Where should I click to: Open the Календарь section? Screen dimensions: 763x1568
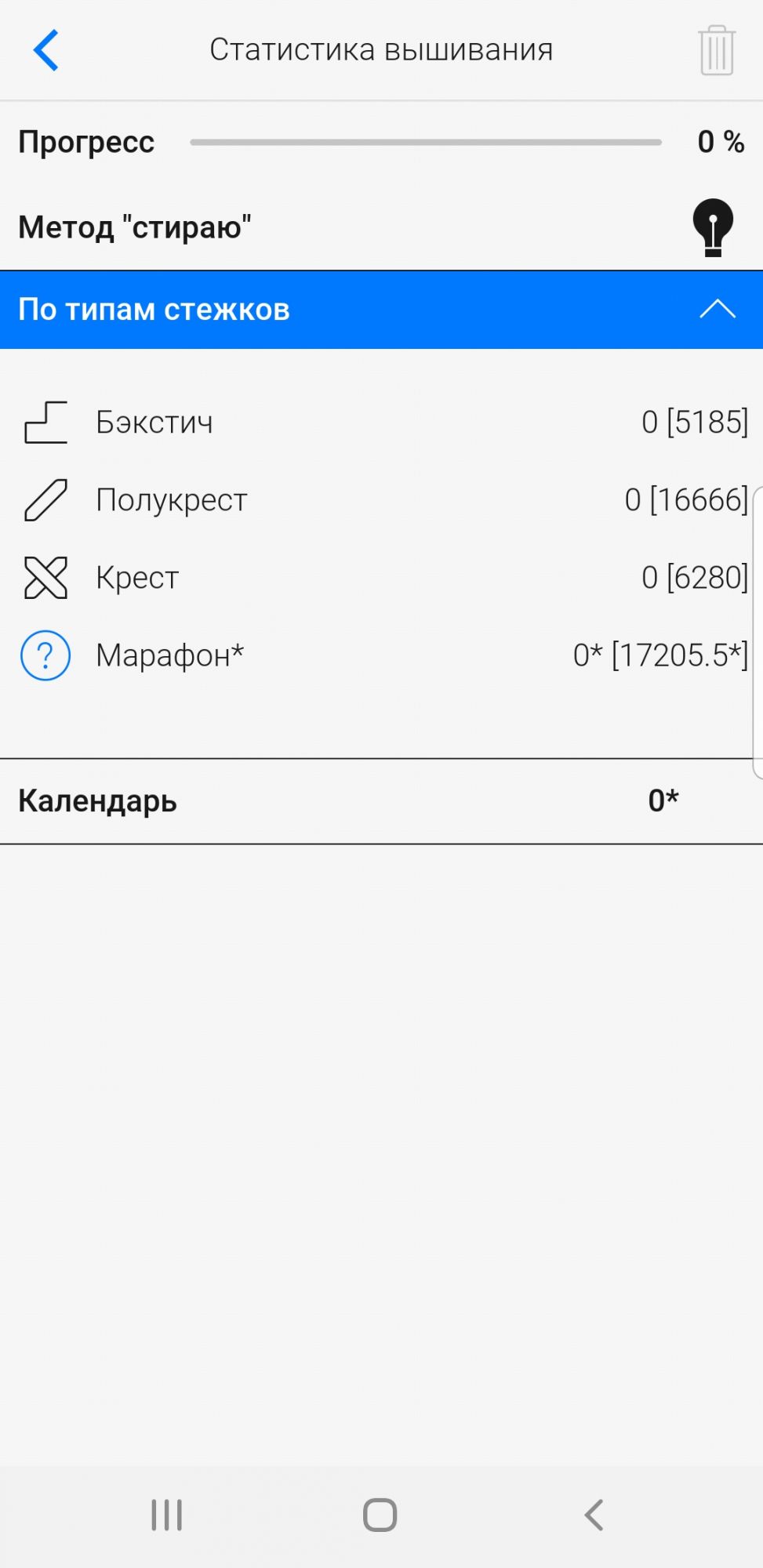(x=381, y=801)
